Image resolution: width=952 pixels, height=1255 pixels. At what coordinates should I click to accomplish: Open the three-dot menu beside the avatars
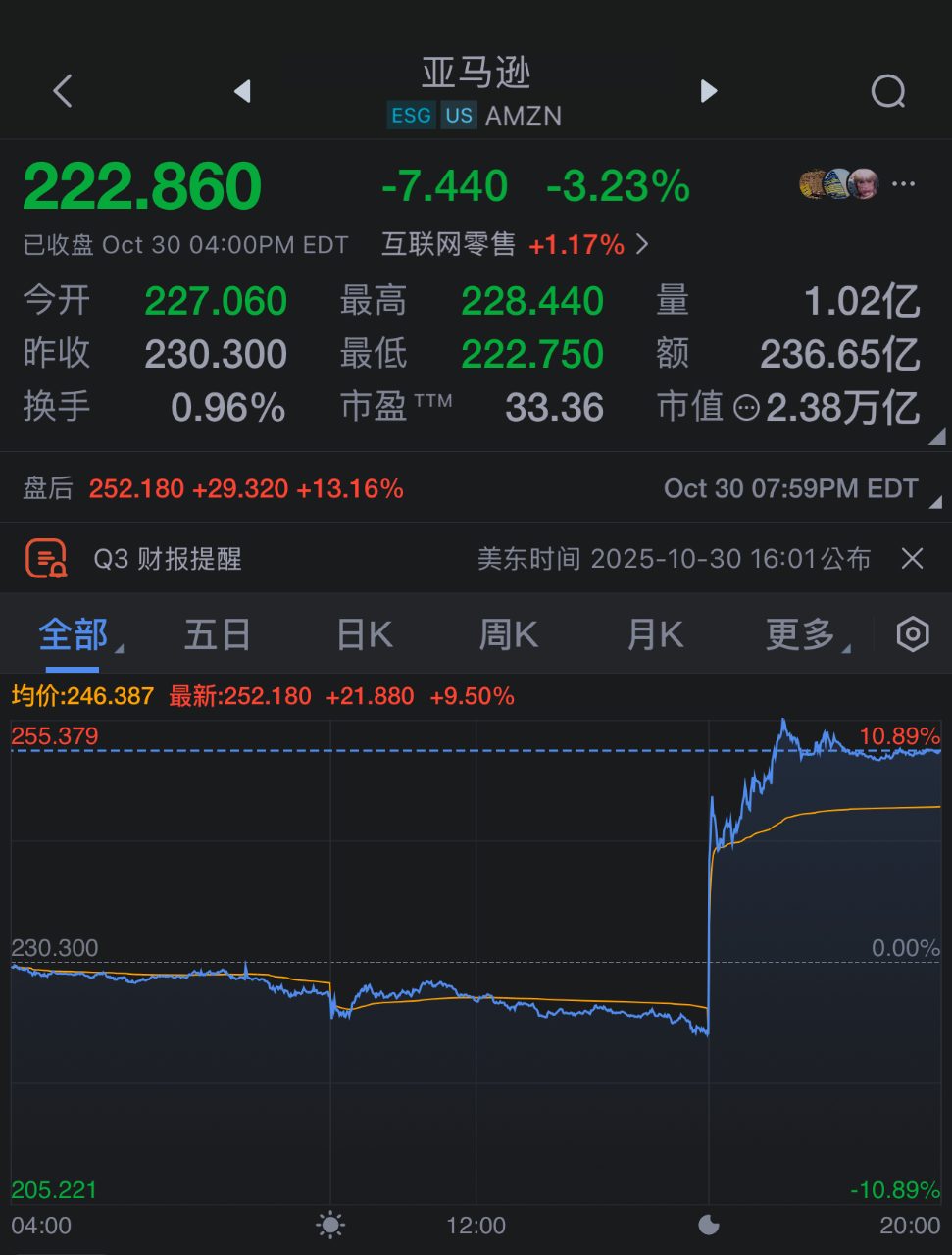[x=904, y=184]
